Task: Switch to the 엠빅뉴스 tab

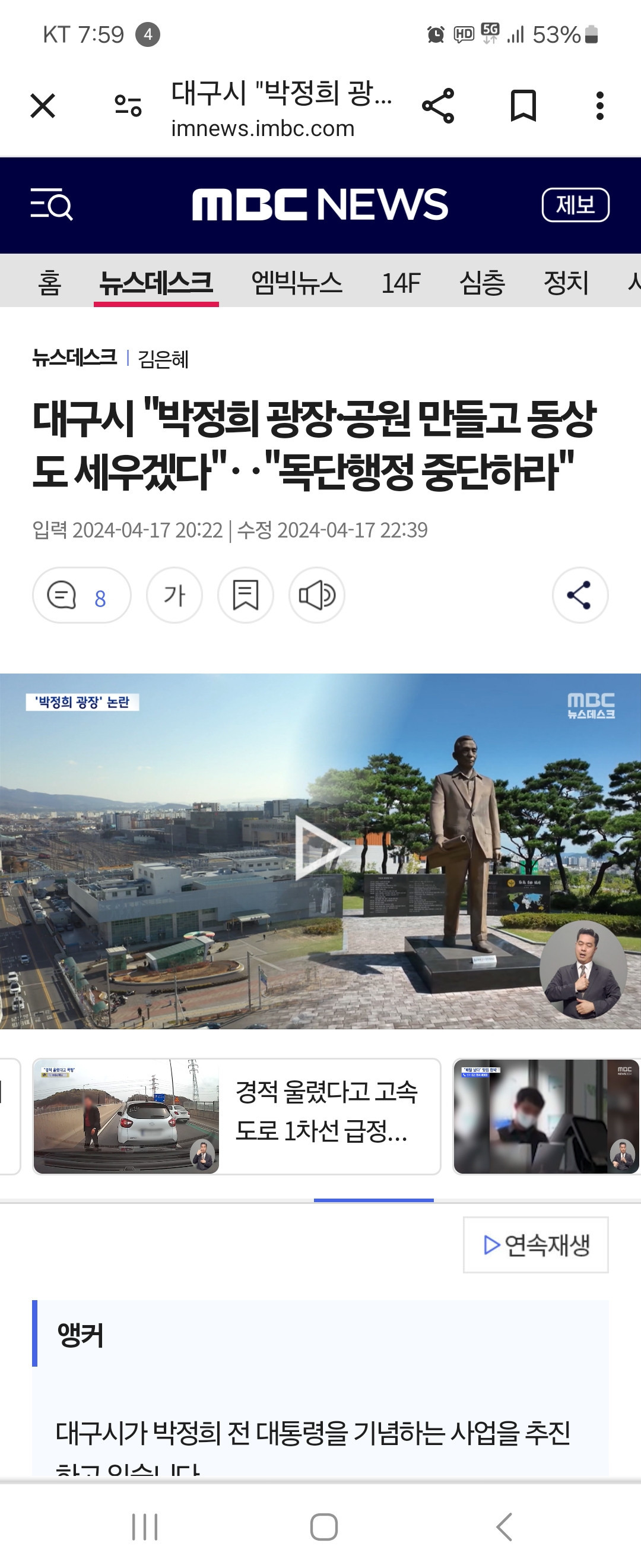Action: 297,283
